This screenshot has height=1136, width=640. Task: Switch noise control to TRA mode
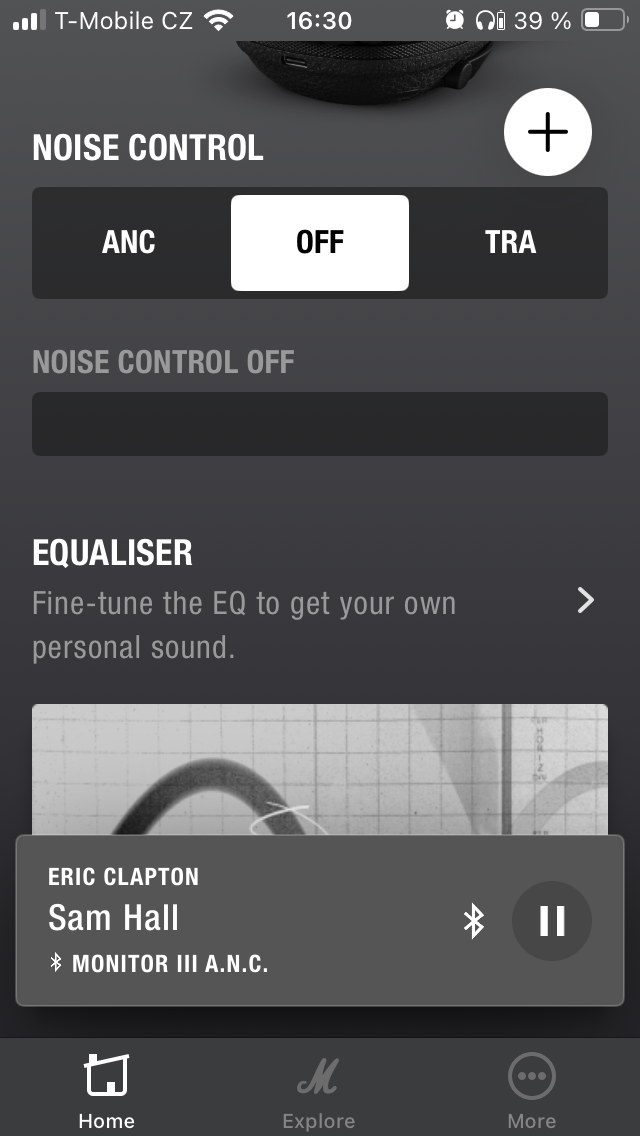coord(510,243)
